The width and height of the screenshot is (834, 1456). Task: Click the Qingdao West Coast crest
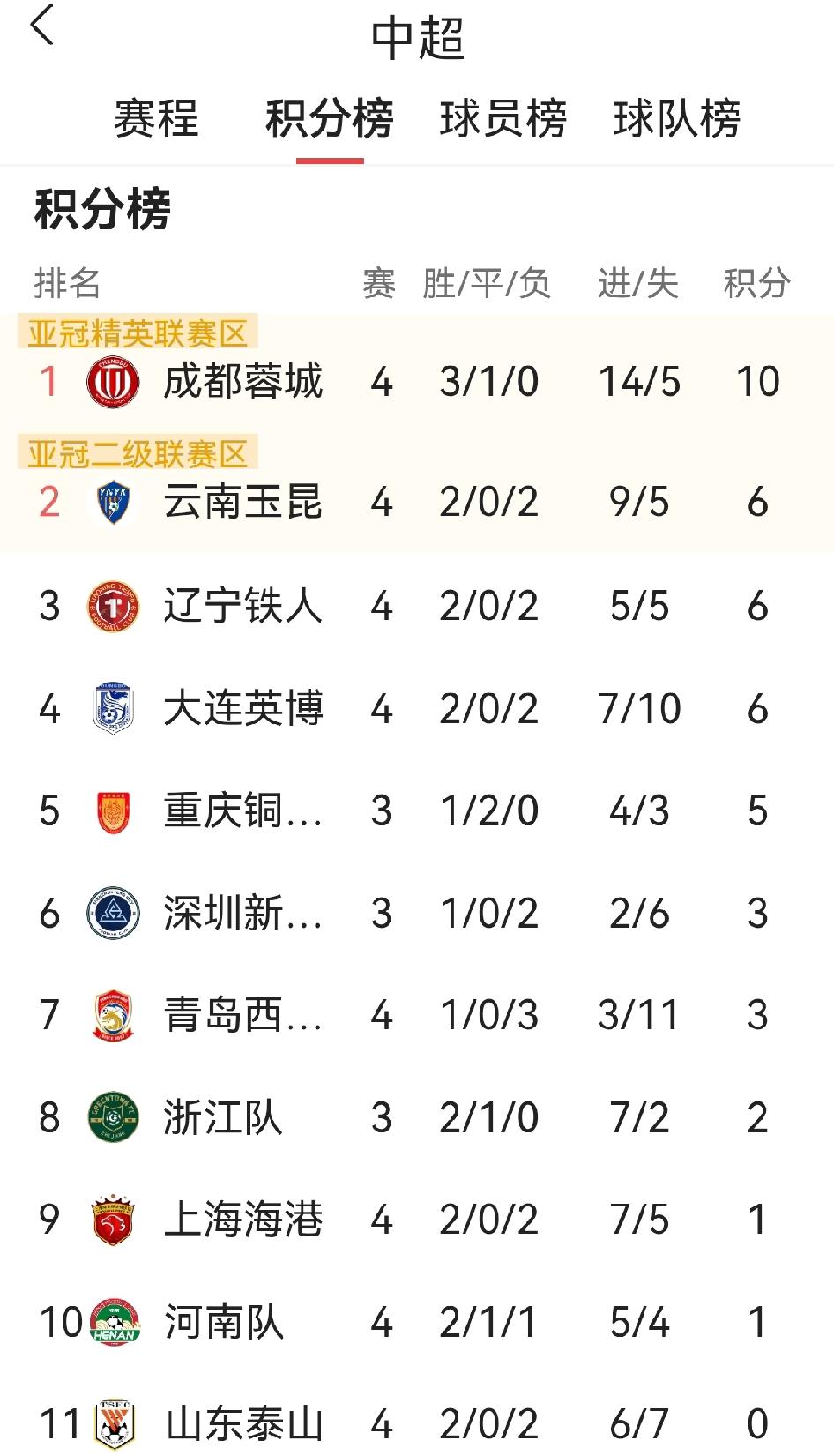(x=111, y=1015)
